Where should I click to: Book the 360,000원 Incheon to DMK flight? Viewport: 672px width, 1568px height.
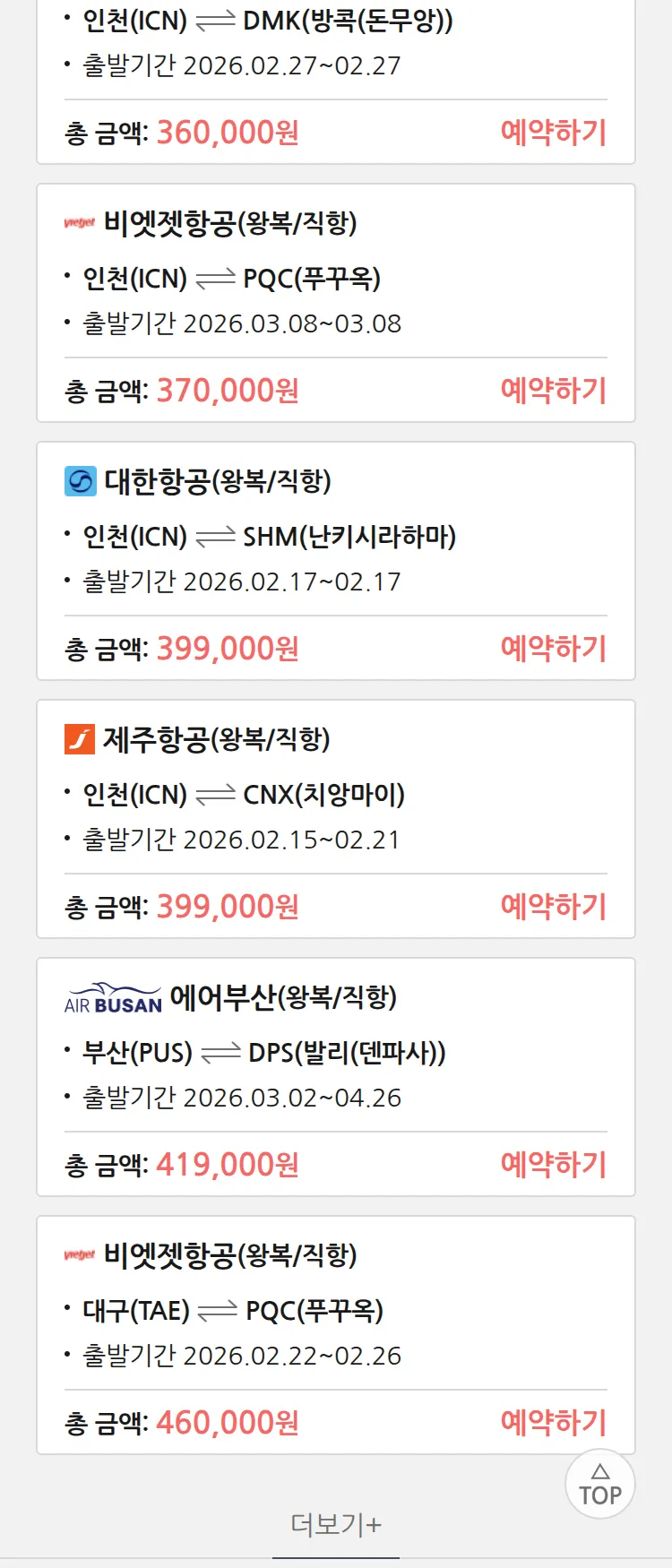click(553, 133)
